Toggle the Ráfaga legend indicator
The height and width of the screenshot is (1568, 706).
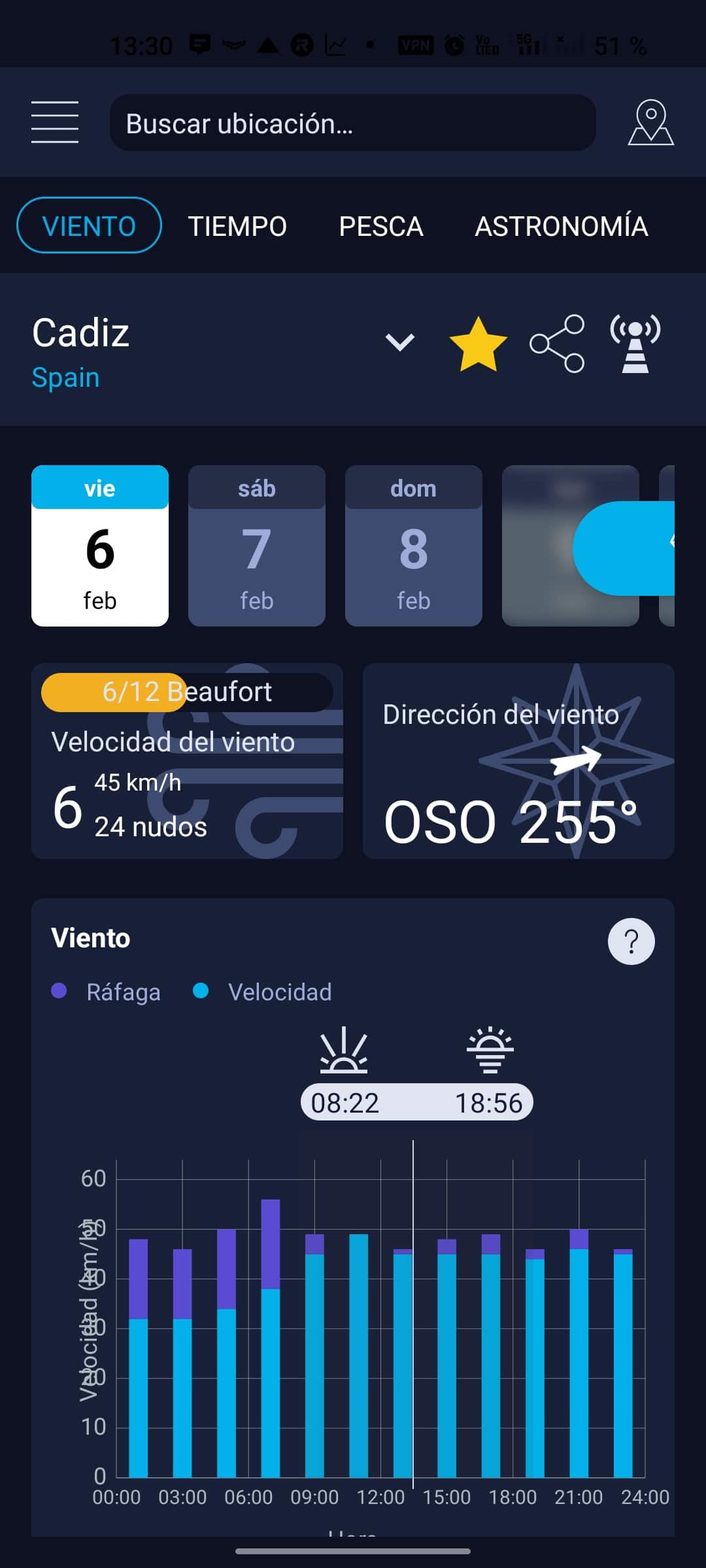pos(60,992)
